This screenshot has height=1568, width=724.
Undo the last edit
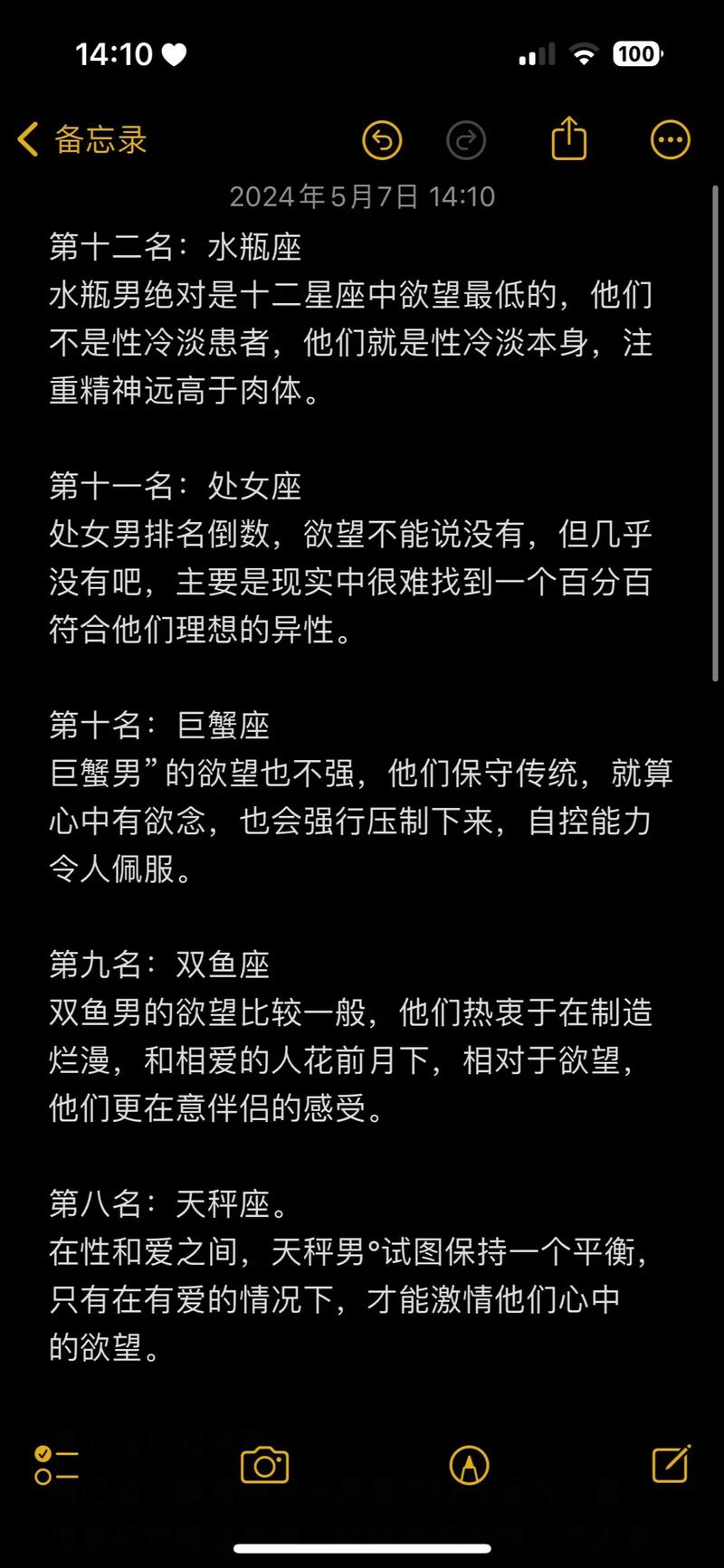point(382,140)
